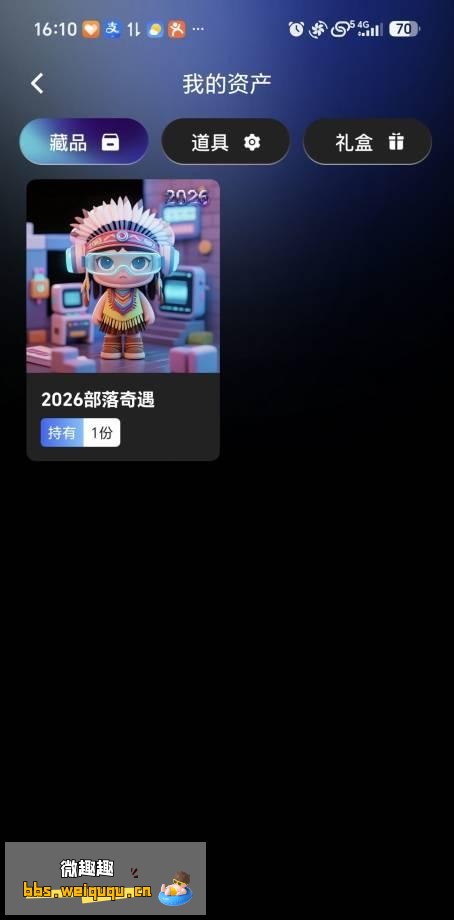Switch to the 道具 tab
Screen dimensions: 454x920
(226, 142)
